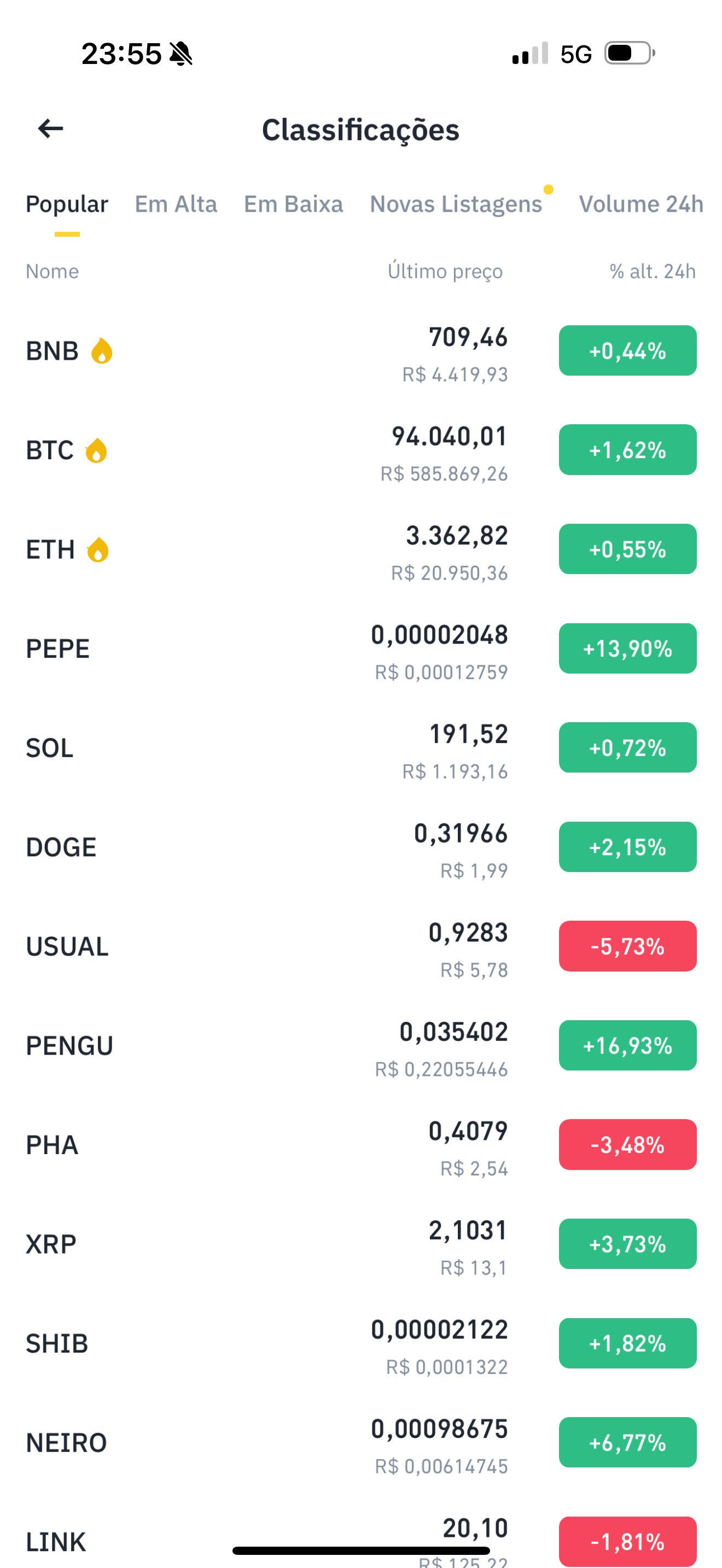722x1568 pixels.
Task: View the USUAL coin row
Action: tap(361, 946)
